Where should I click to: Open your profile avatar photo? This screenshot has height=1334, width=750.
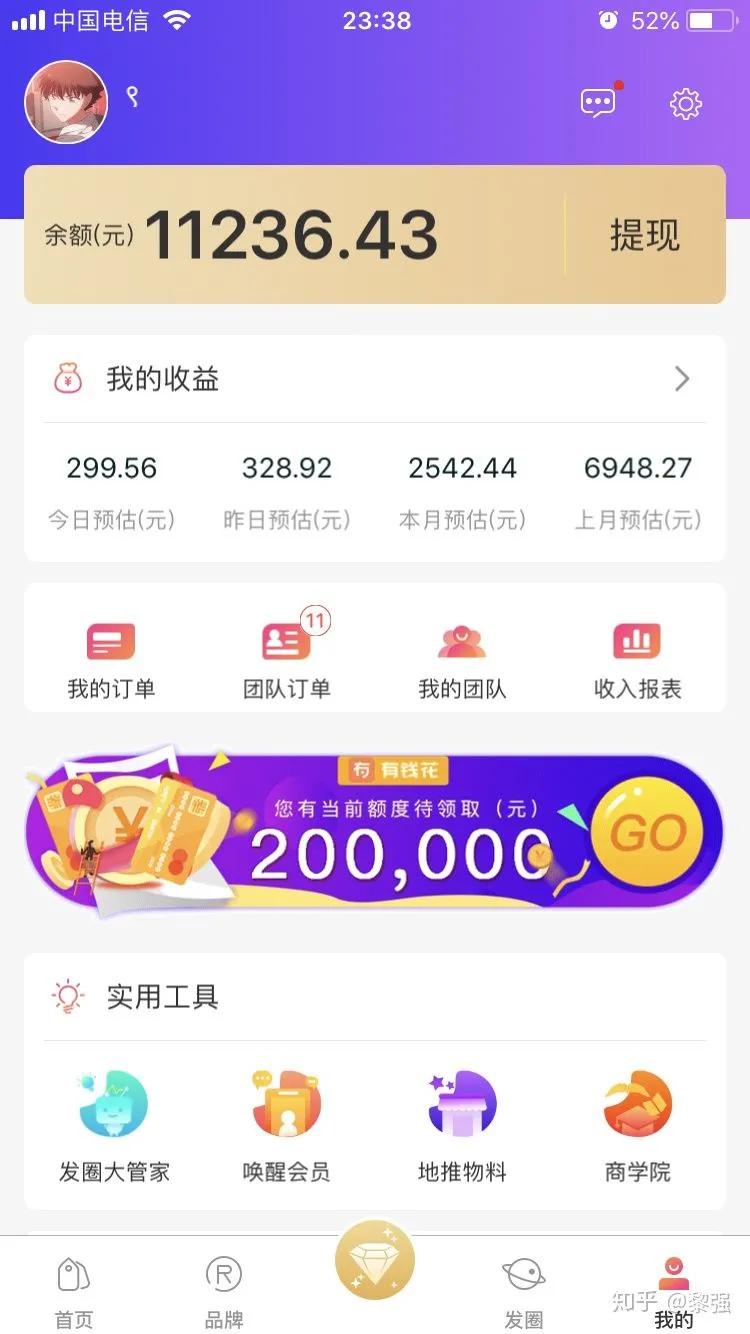[x=66, y=102]
